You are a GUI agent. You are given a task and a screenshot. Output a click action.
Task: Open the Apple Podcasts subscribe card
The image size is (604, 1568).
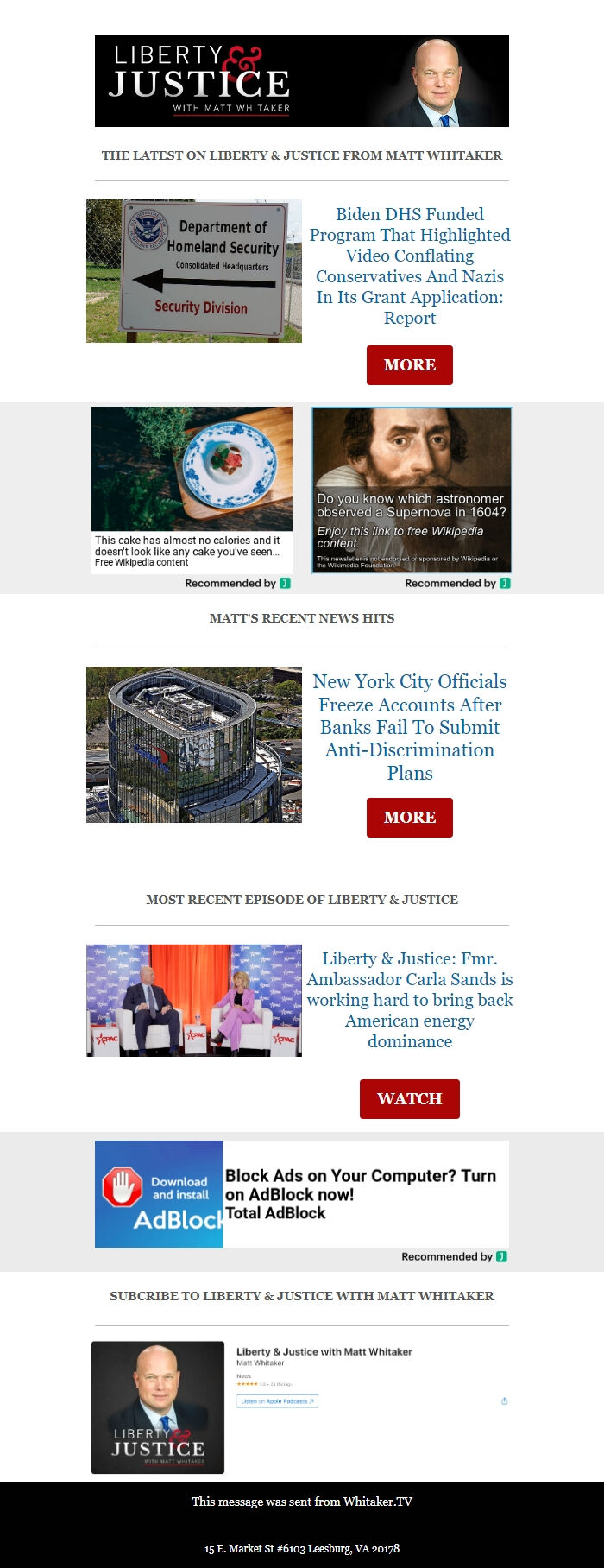tap(302, 1406)
